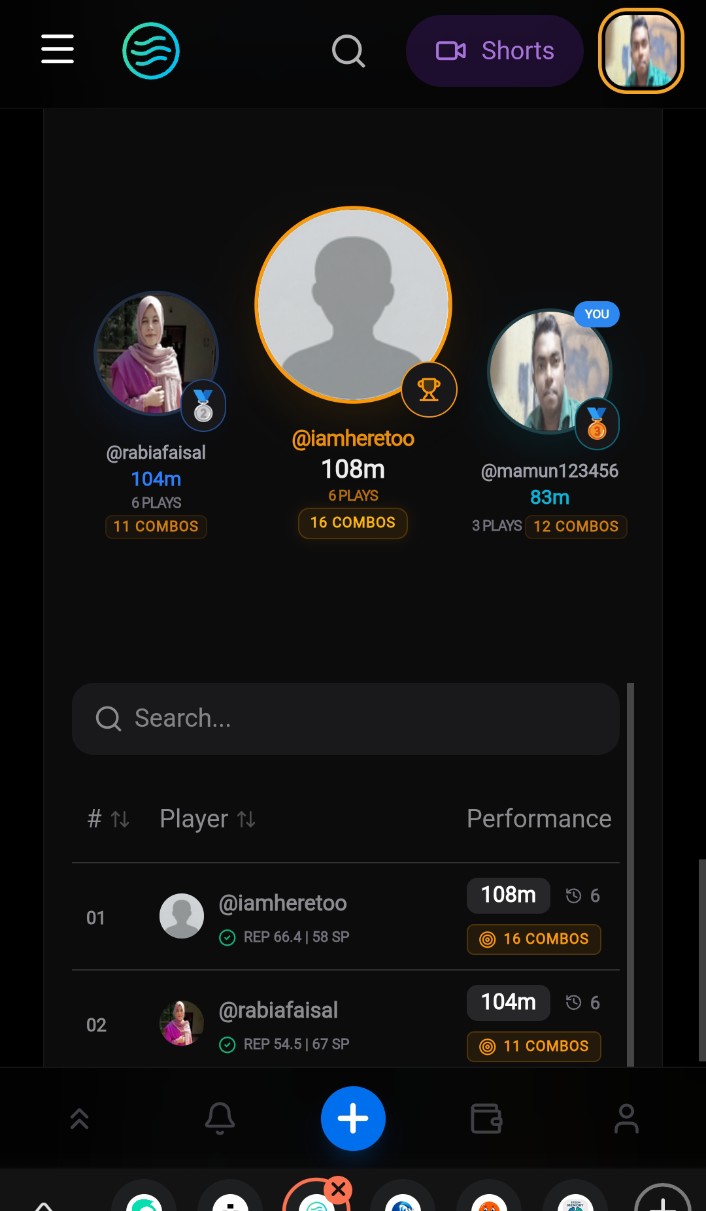Image resolution: width=706 pixels, height=1211 pixels.
Task: Tap the double-chevron up icon
Action: point(79,1119)
